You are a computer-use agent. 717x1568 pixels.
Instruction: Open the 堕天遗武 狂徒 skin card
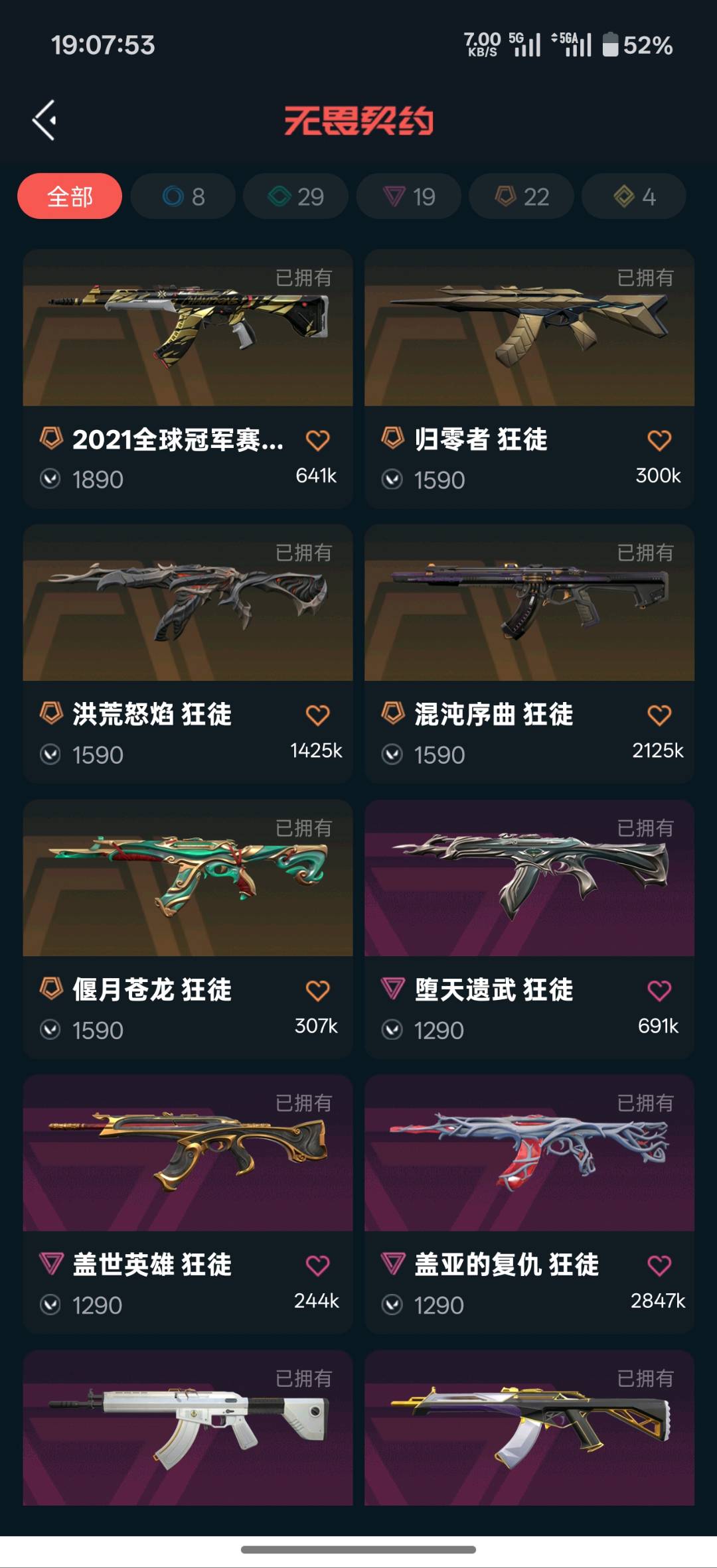[529, 879]
